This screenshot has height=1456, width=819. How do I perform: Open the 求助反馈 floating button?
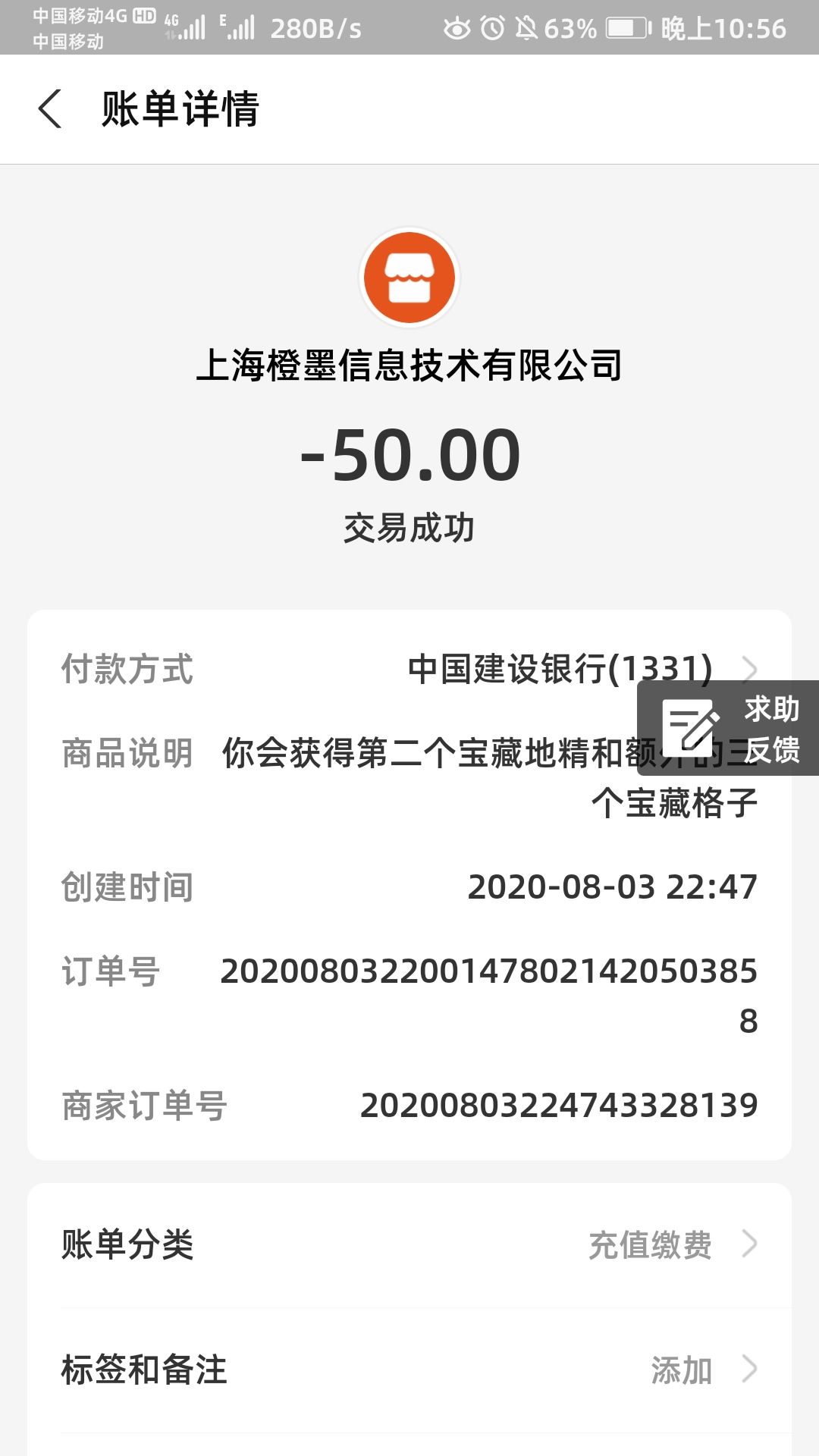click(729, 728)
